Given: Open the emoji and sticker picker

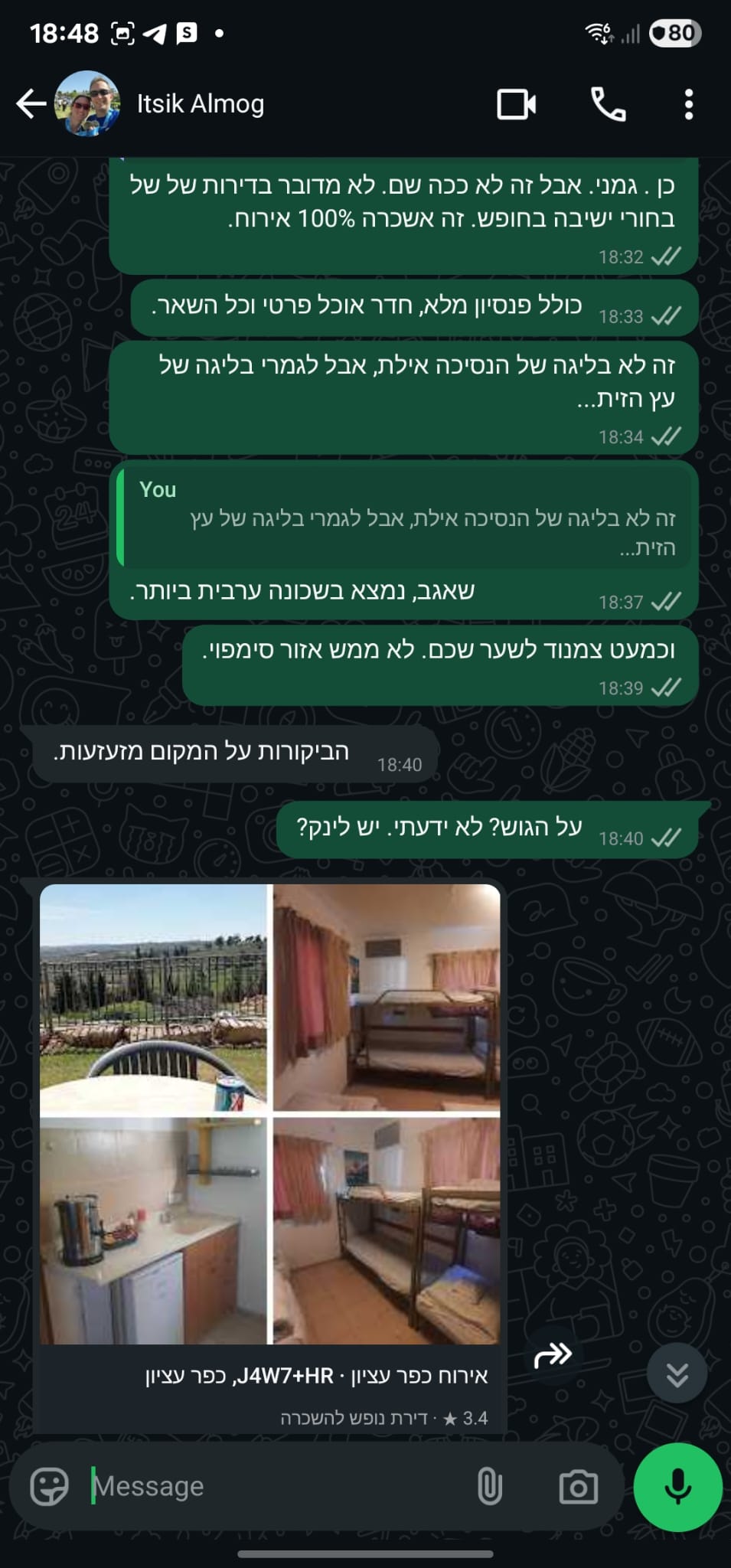Looking at the screenshot, I should pos(49,1486).
